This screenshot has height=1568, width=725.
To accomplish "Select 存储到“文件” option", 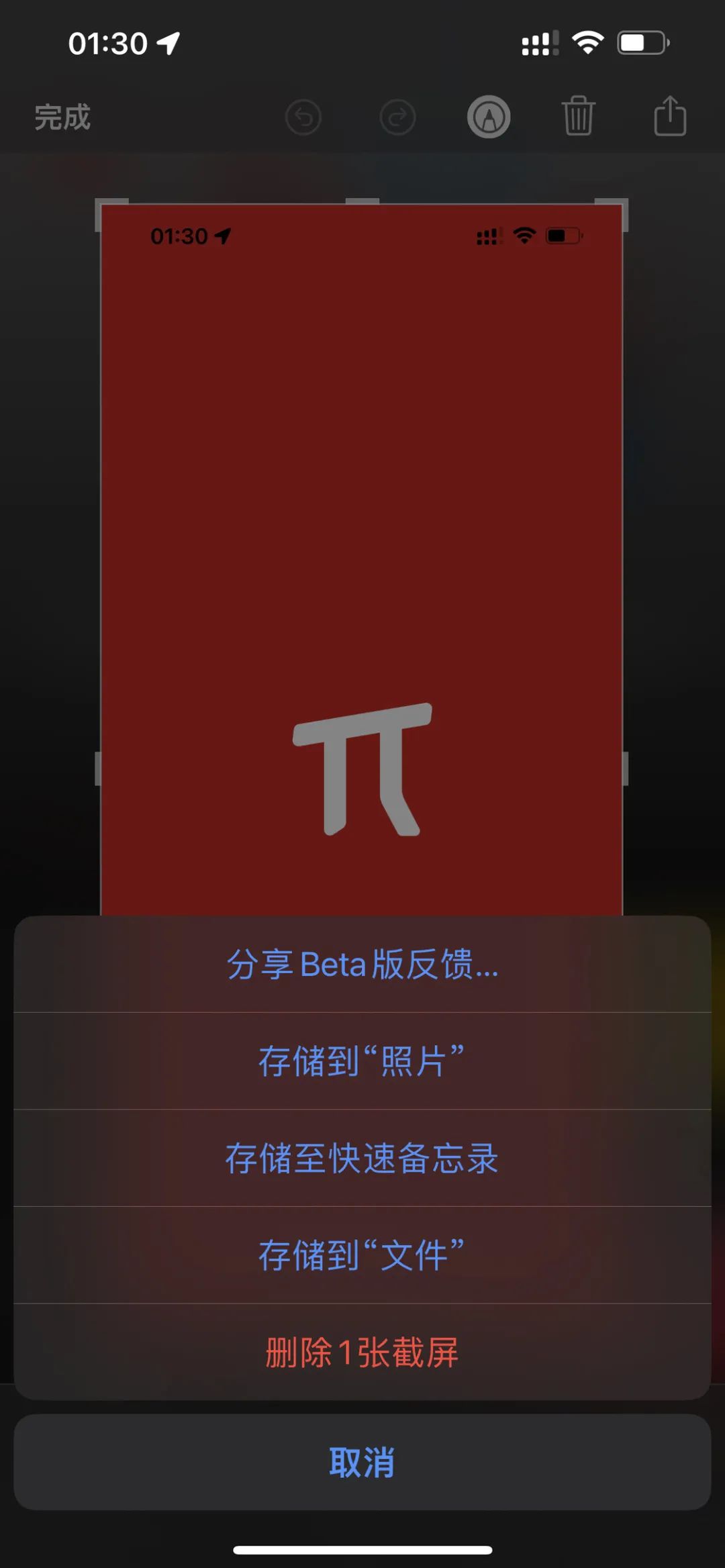I will [x=362, y=1255].
